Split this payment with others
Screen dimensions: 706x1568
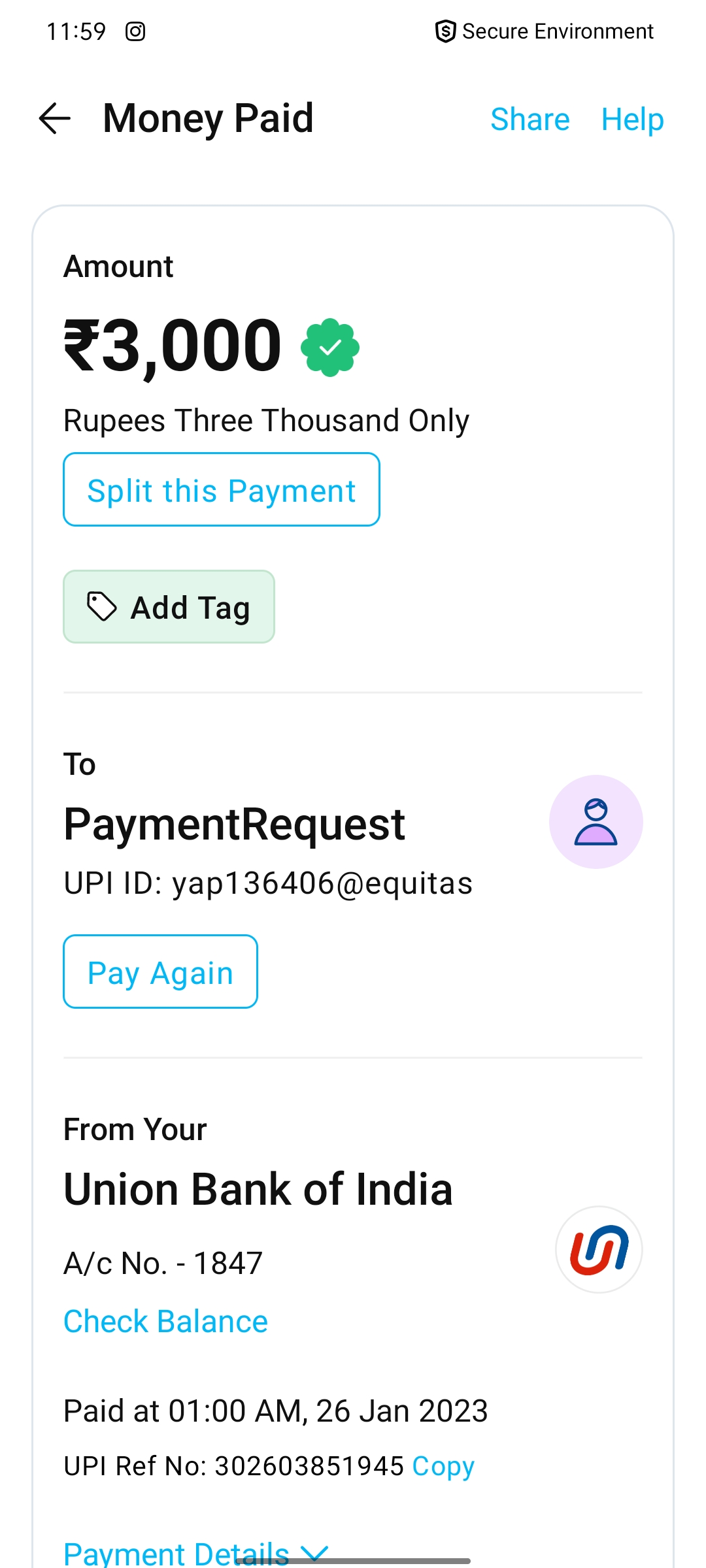coord(222,490)
